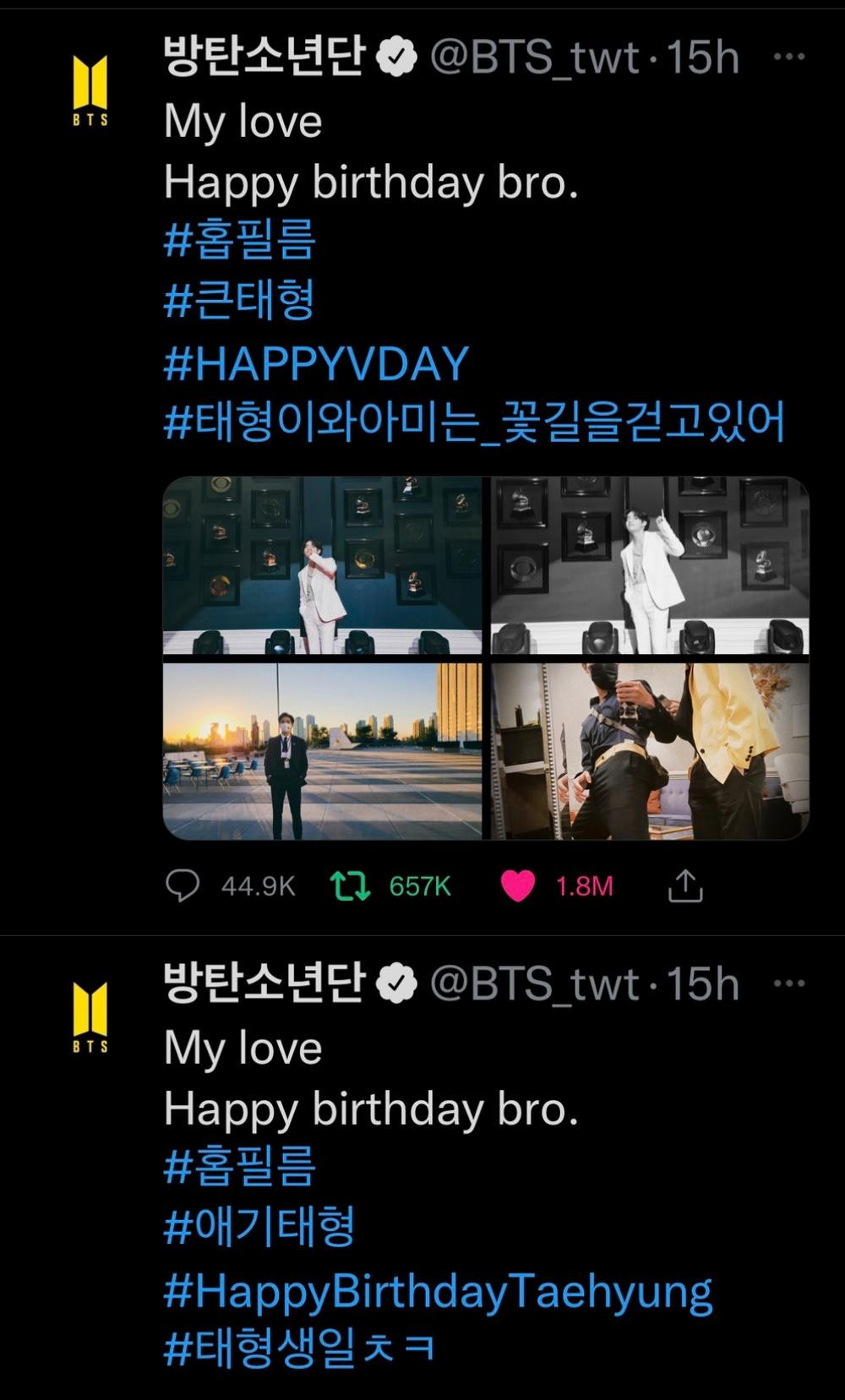Share the tweet with four photos
Viewport: 845px width, 1400px height.
pos(685,885)
